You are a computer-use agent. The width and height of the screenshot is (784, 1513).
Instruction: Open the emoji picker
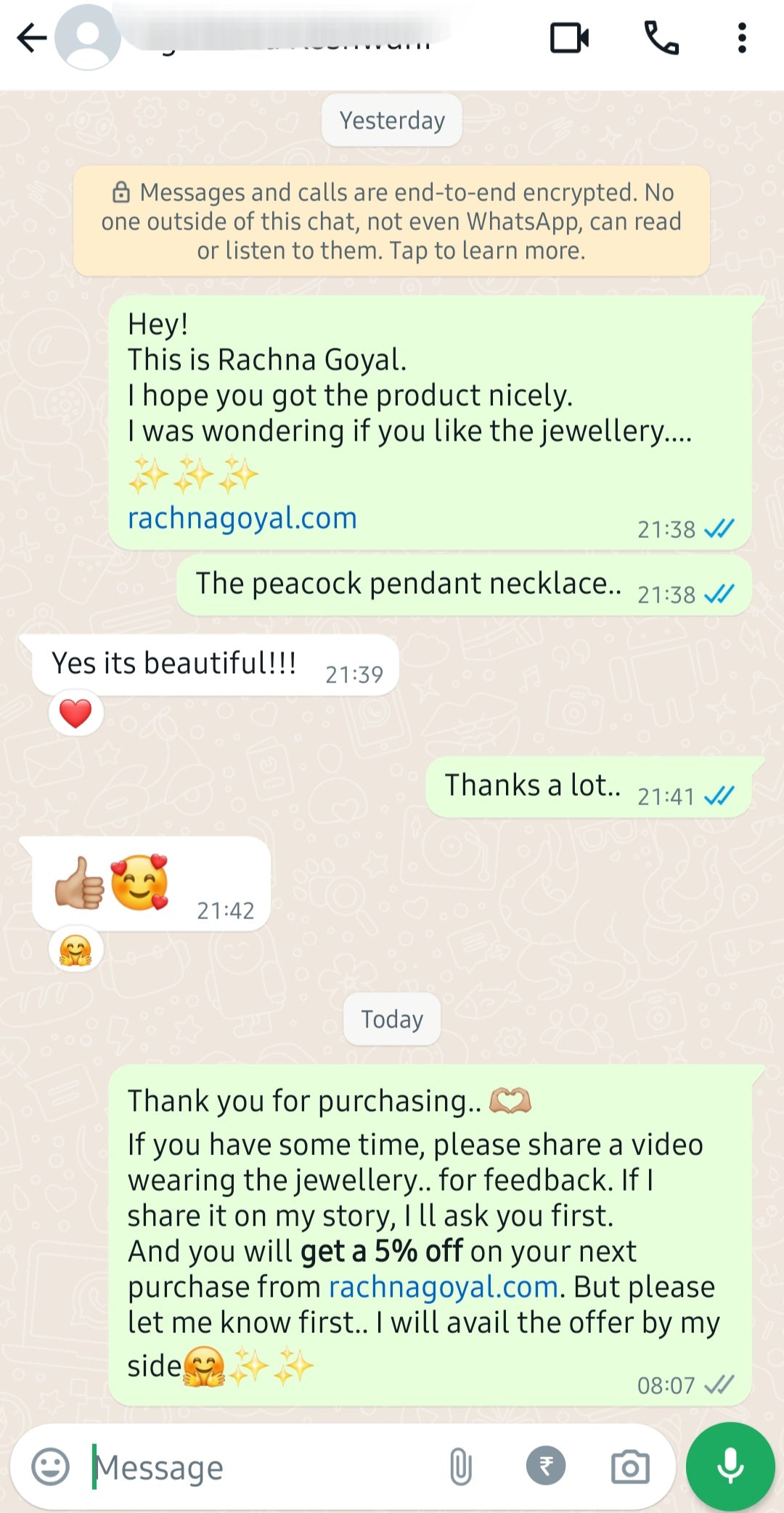50,1467
